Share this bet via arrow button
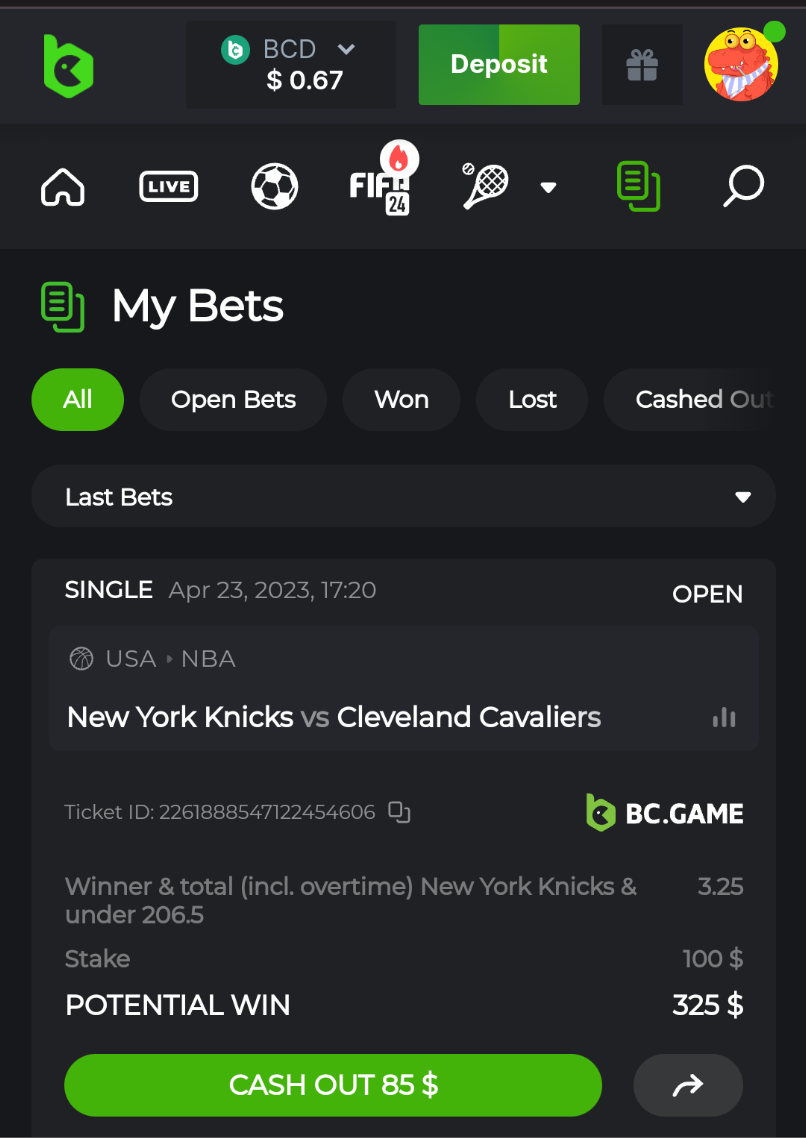This screenshot has width=806, height=1138. tap(688, 1085)
